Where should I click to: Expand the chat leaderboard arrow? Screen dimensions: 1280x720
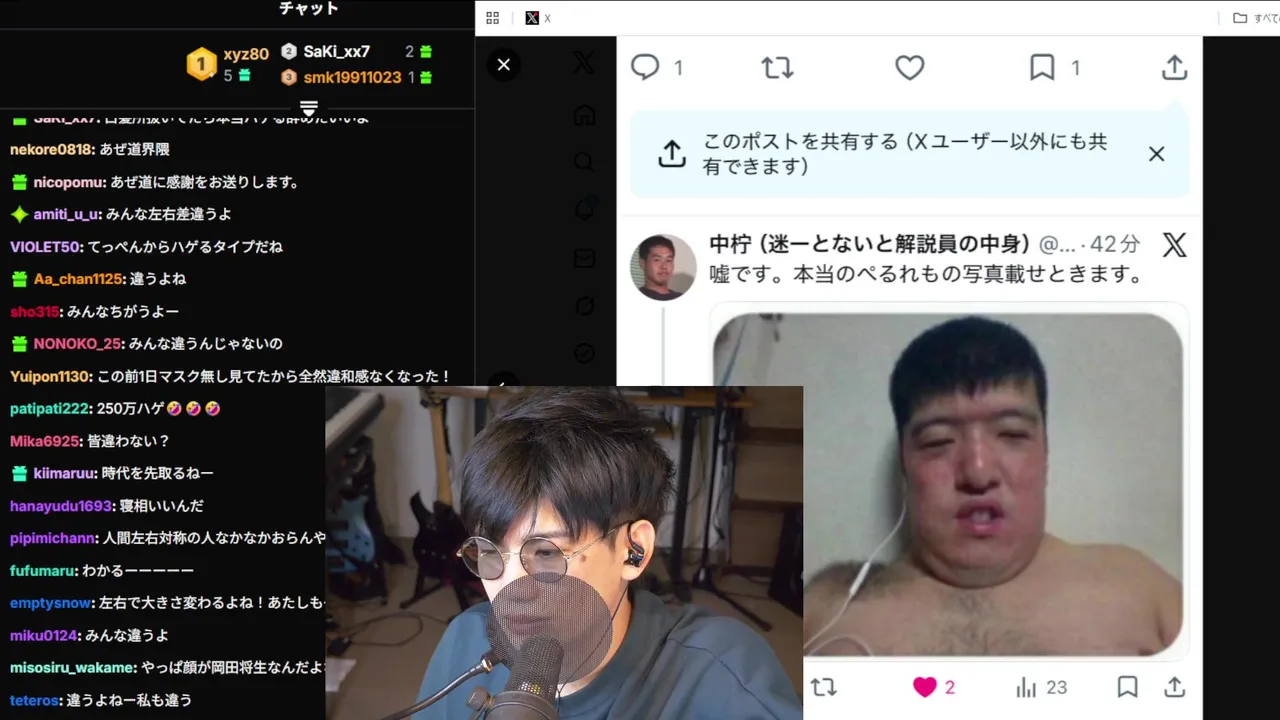(x=309, y=107)
